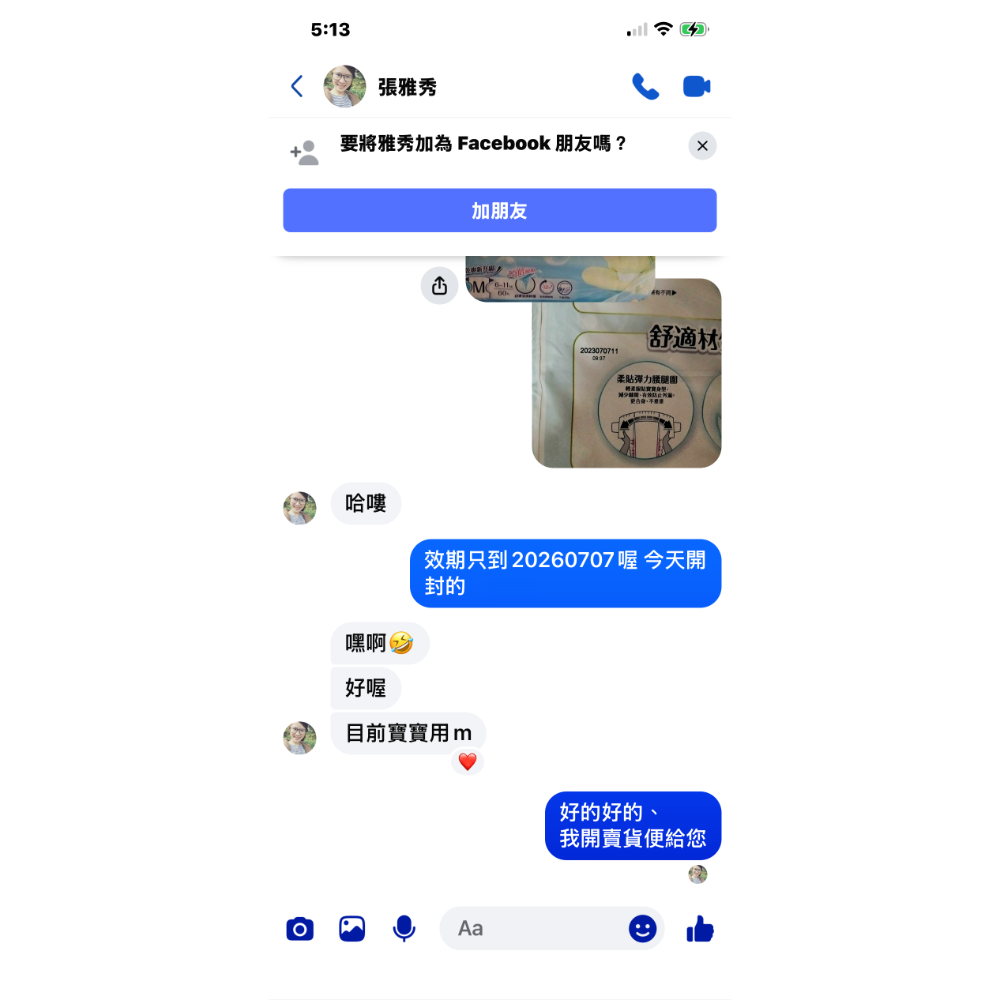This screenshot has width=1000, height=1000.
Task: Open the diaper package photo
Action: (626, 373)
